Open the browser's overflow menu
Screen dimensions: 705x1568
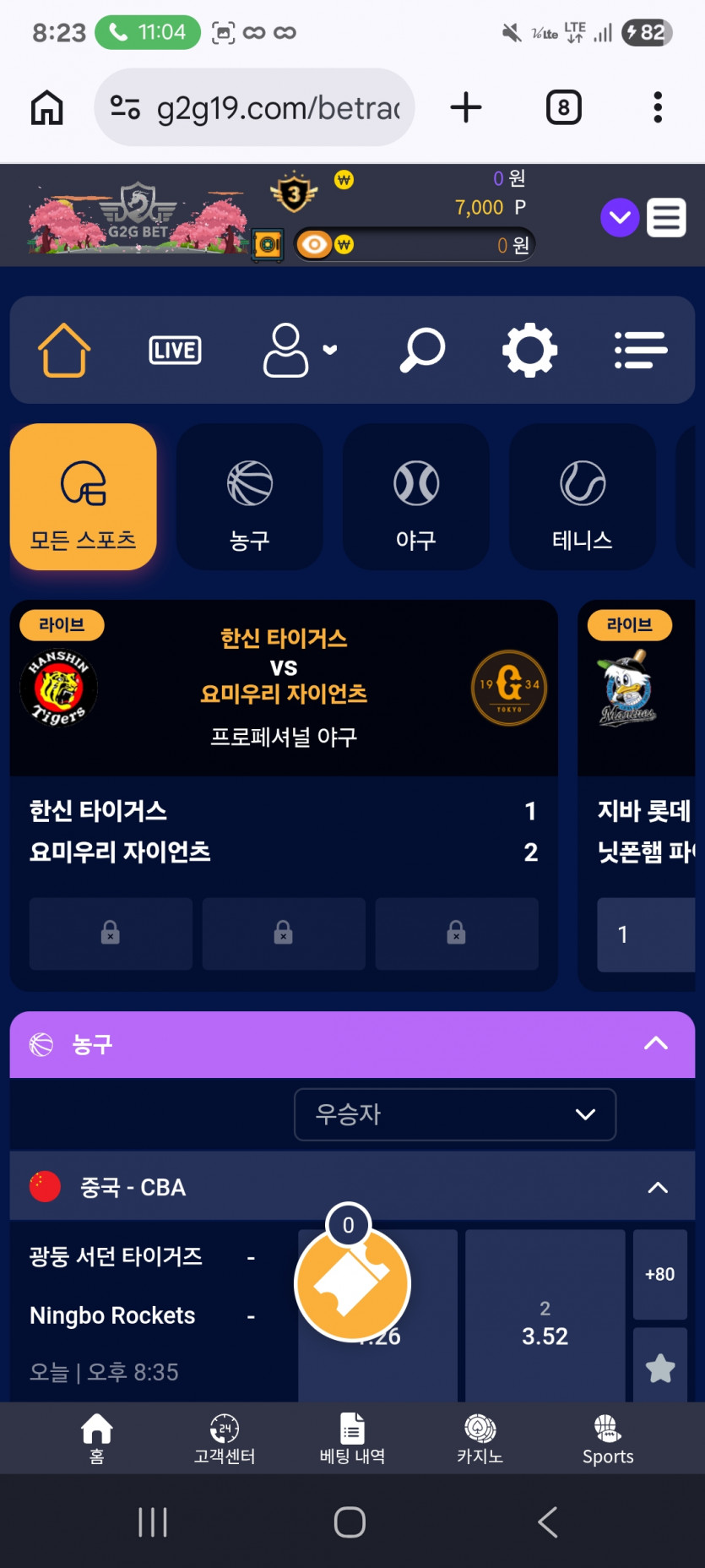[x=658, y=107]
